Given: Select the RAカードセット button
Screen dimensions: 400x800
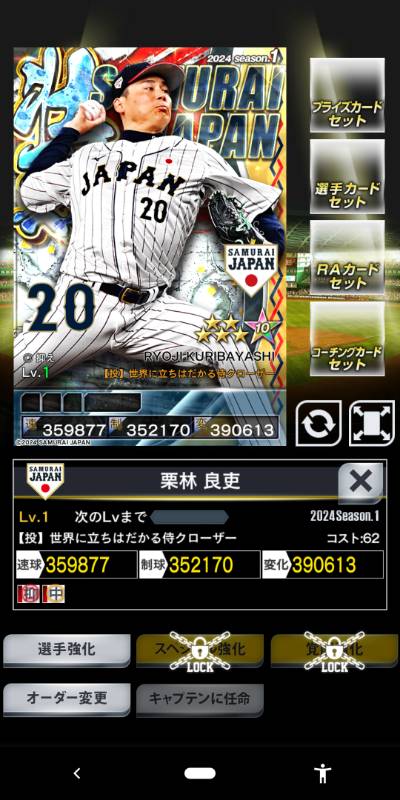Looking at the screenshot, I should pyautogui.click(x=347, y=258).
